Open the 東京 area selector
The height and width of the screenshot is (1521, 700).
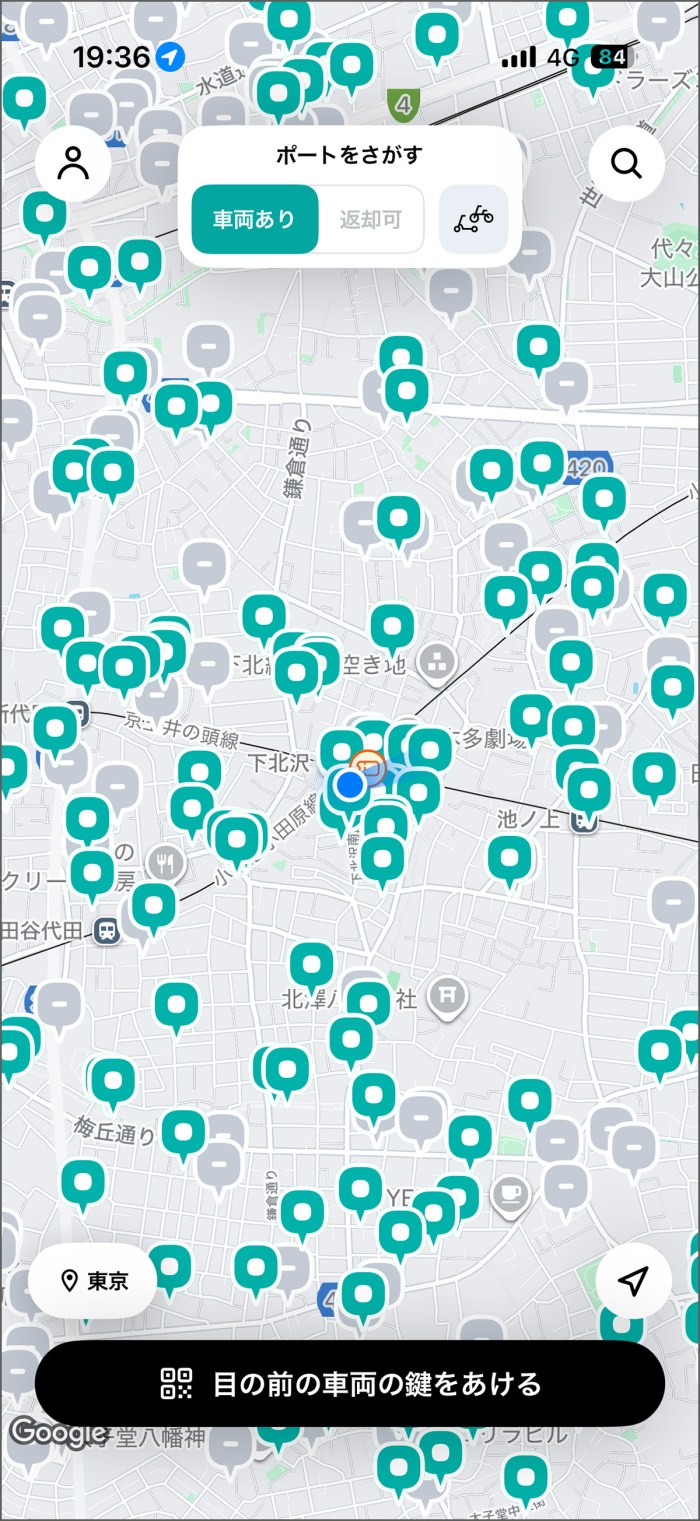click(x=93, y=1281)
